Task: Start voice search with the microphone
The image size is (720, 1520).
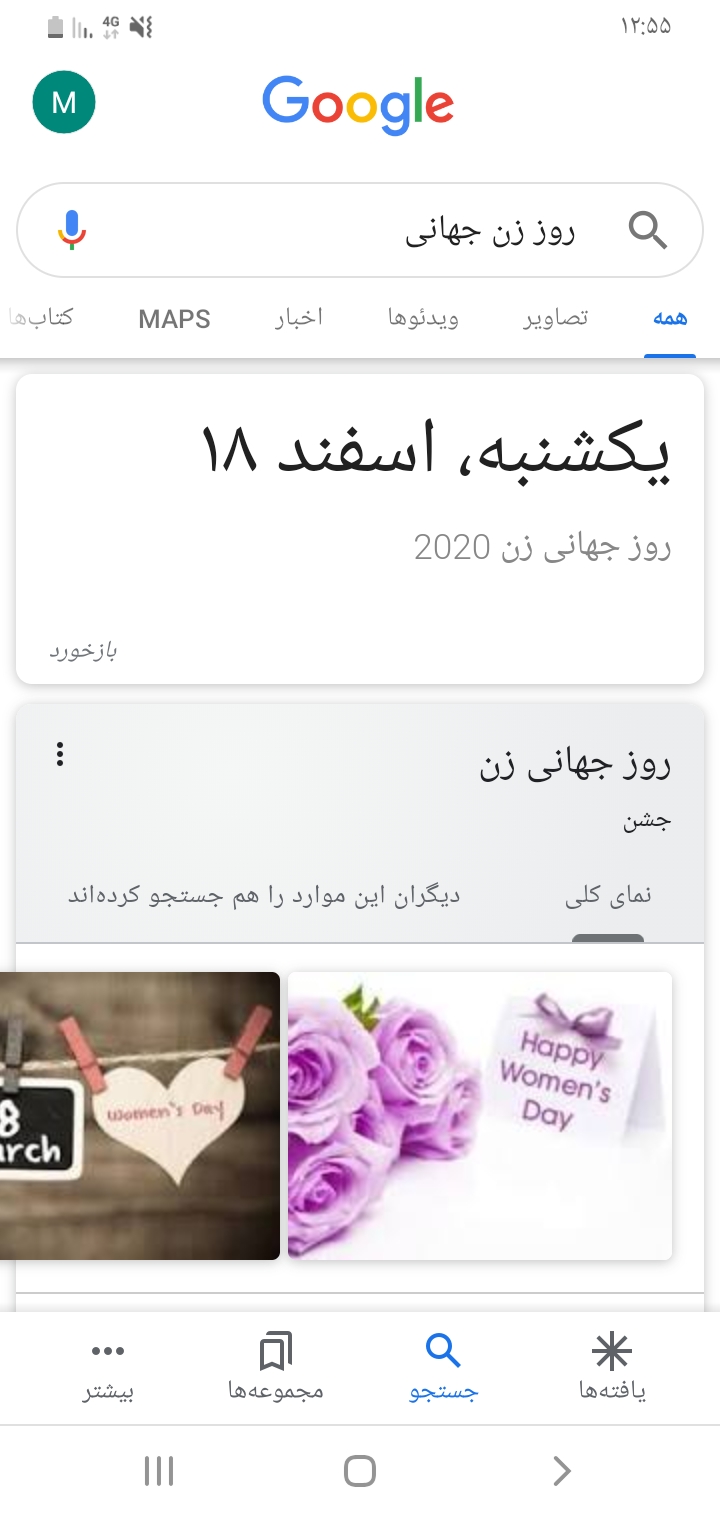Action: pos(72,230)
